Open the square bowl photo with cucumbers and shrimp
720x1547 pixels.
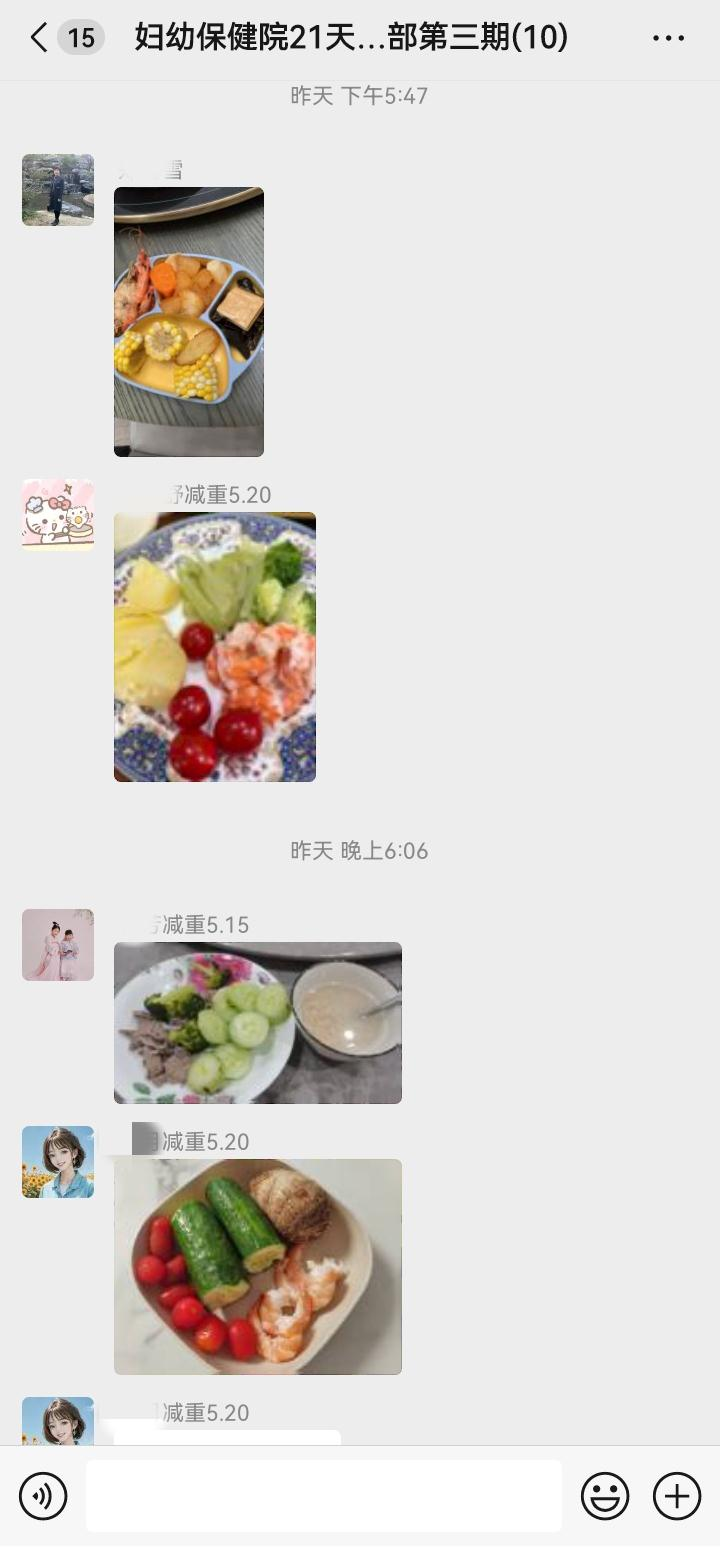click(258, 1266)
